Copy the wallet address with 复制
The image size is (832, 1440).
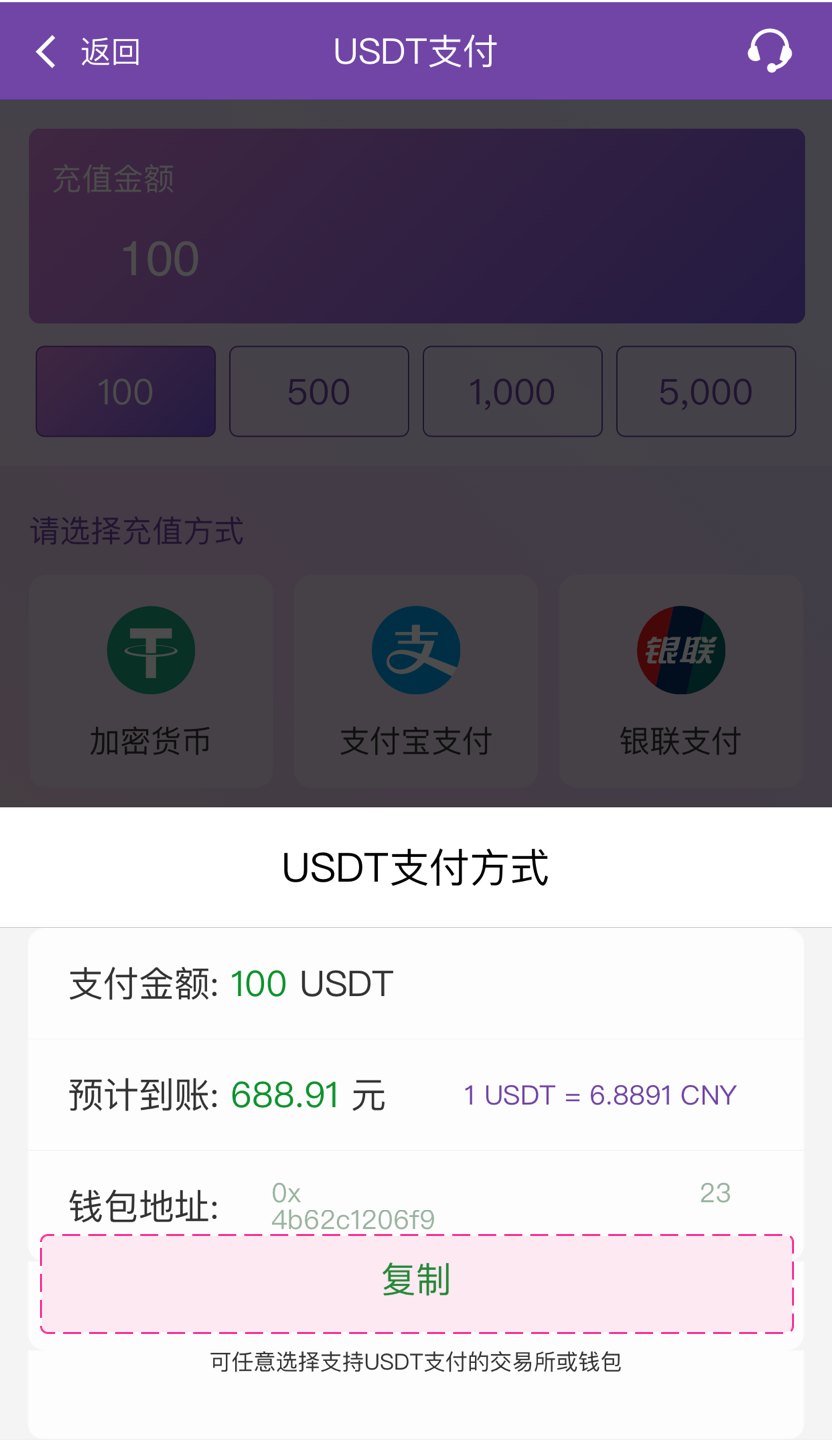(416, 1283)
